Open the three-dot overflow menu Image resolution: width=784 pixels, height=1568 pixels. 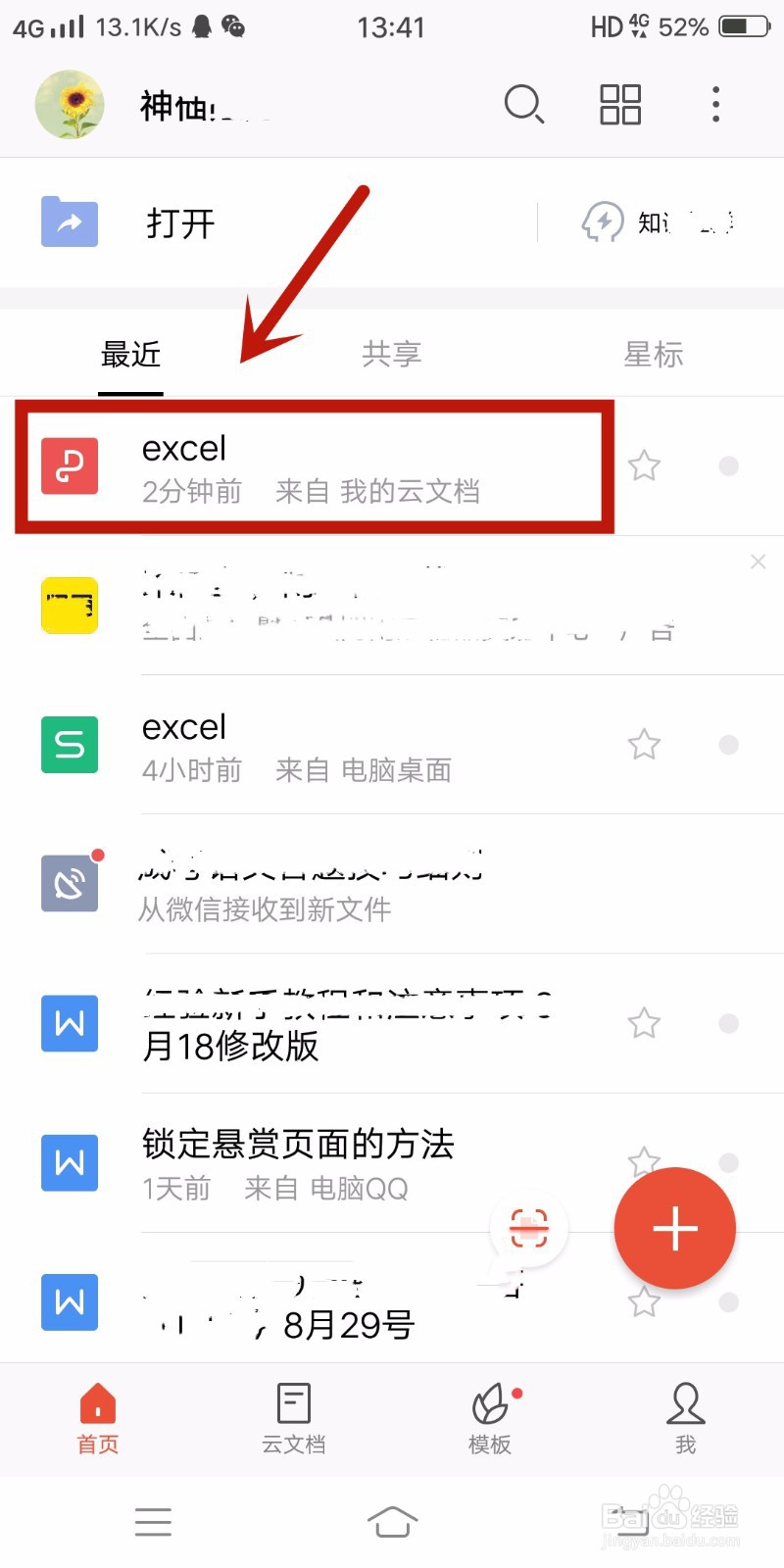coord(715,104)
